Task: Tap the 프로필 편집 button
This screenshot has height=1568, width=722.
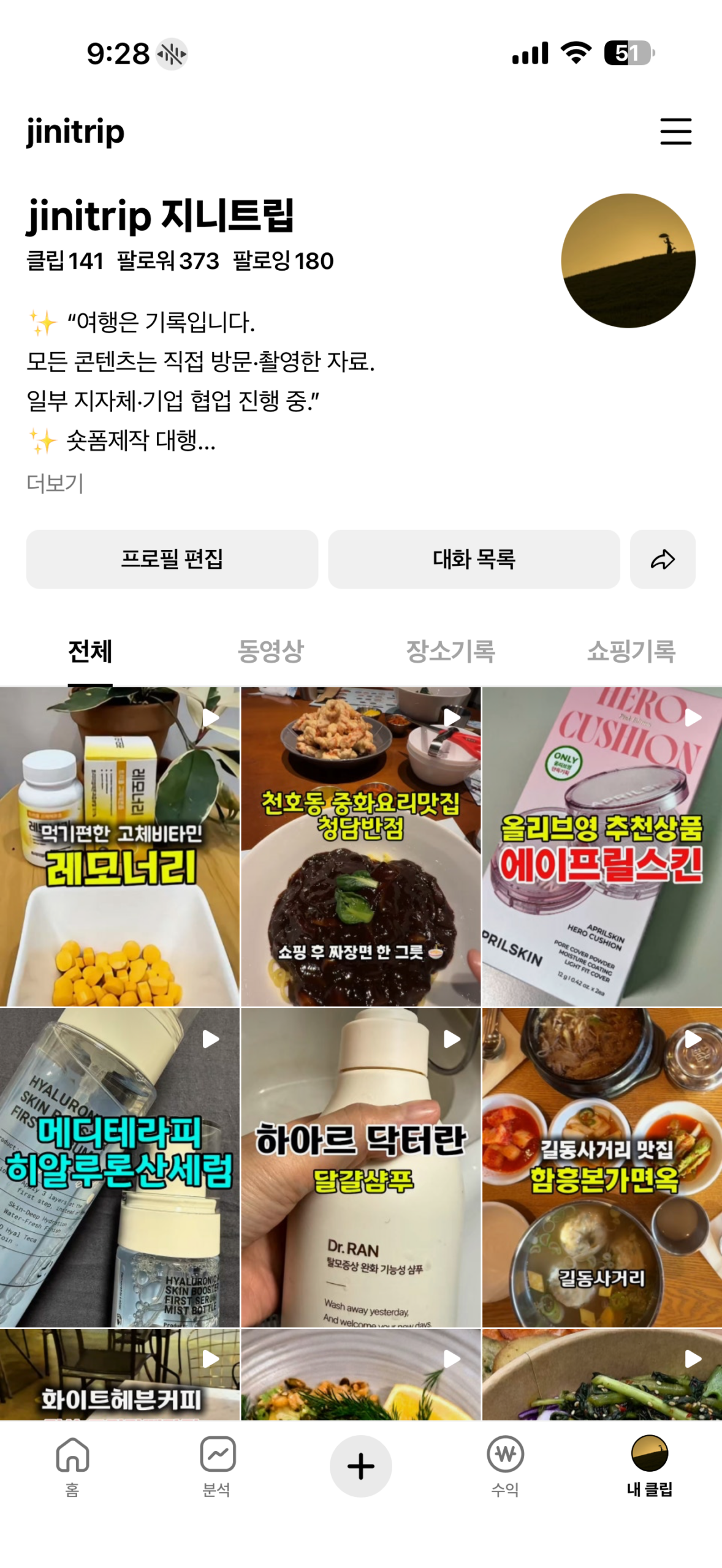Action: pyautogui.click(x=172, y=559)
